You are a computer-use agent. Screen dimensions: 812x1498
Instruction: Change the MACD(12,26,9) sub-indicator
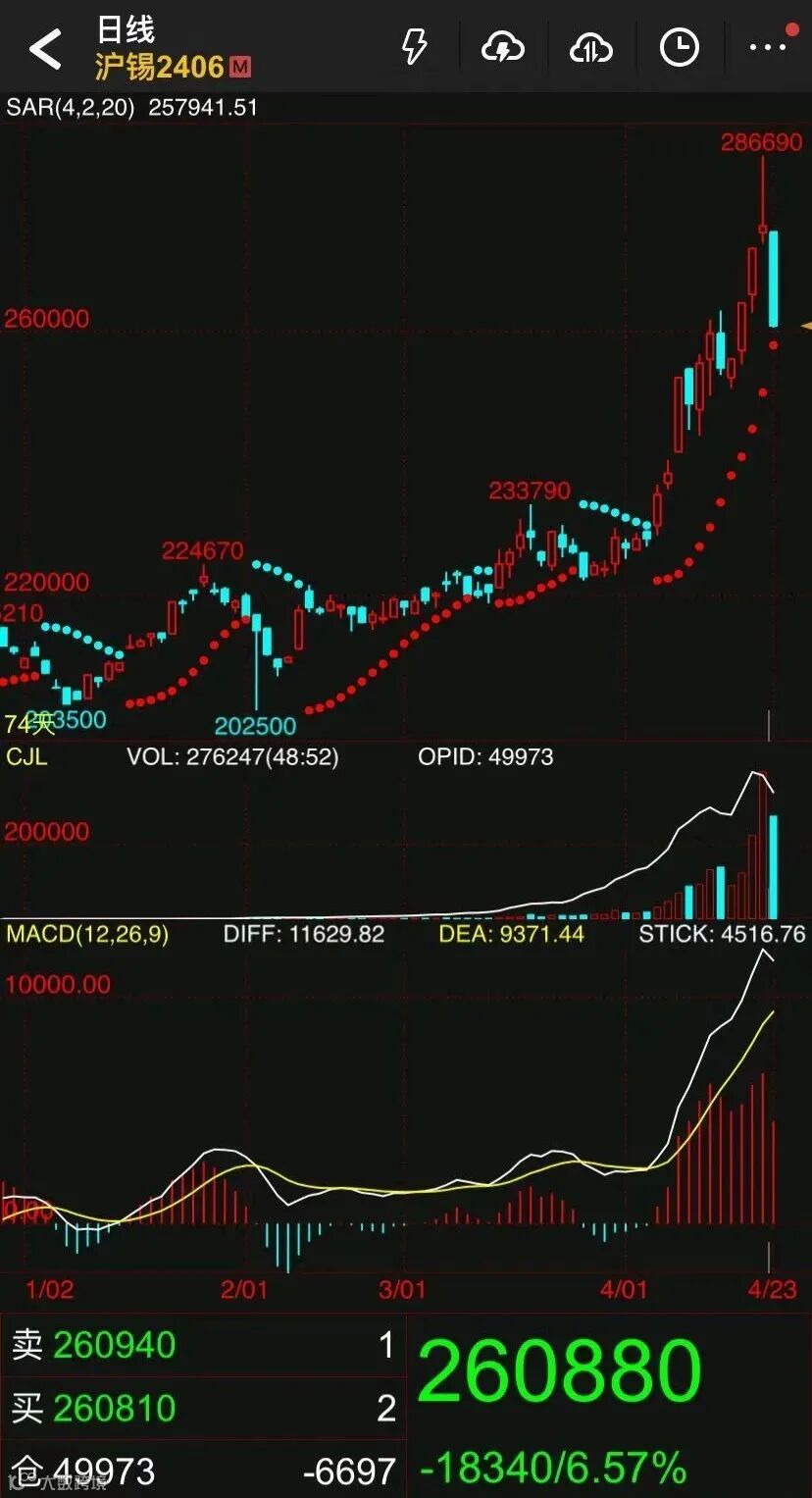87,934
